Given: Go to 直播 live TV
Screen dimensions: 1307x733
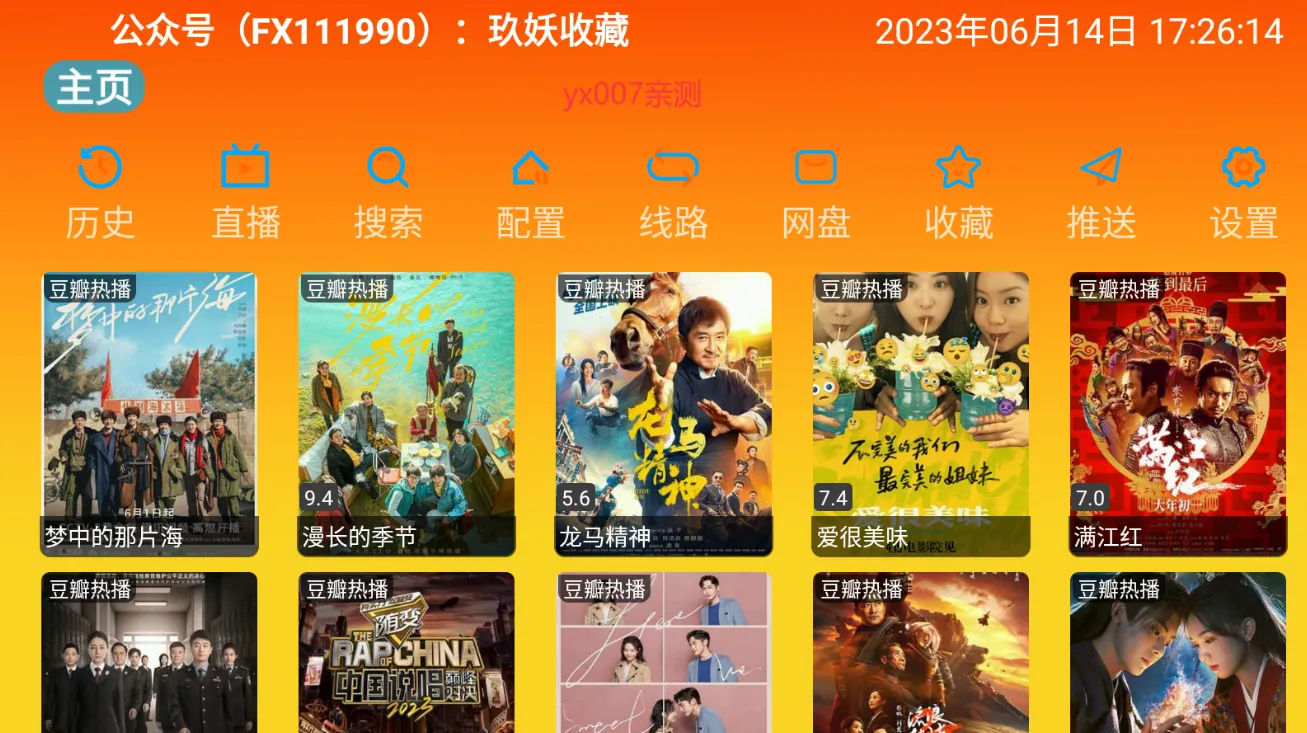Looking at the screenshot, I should click(245, 192).
